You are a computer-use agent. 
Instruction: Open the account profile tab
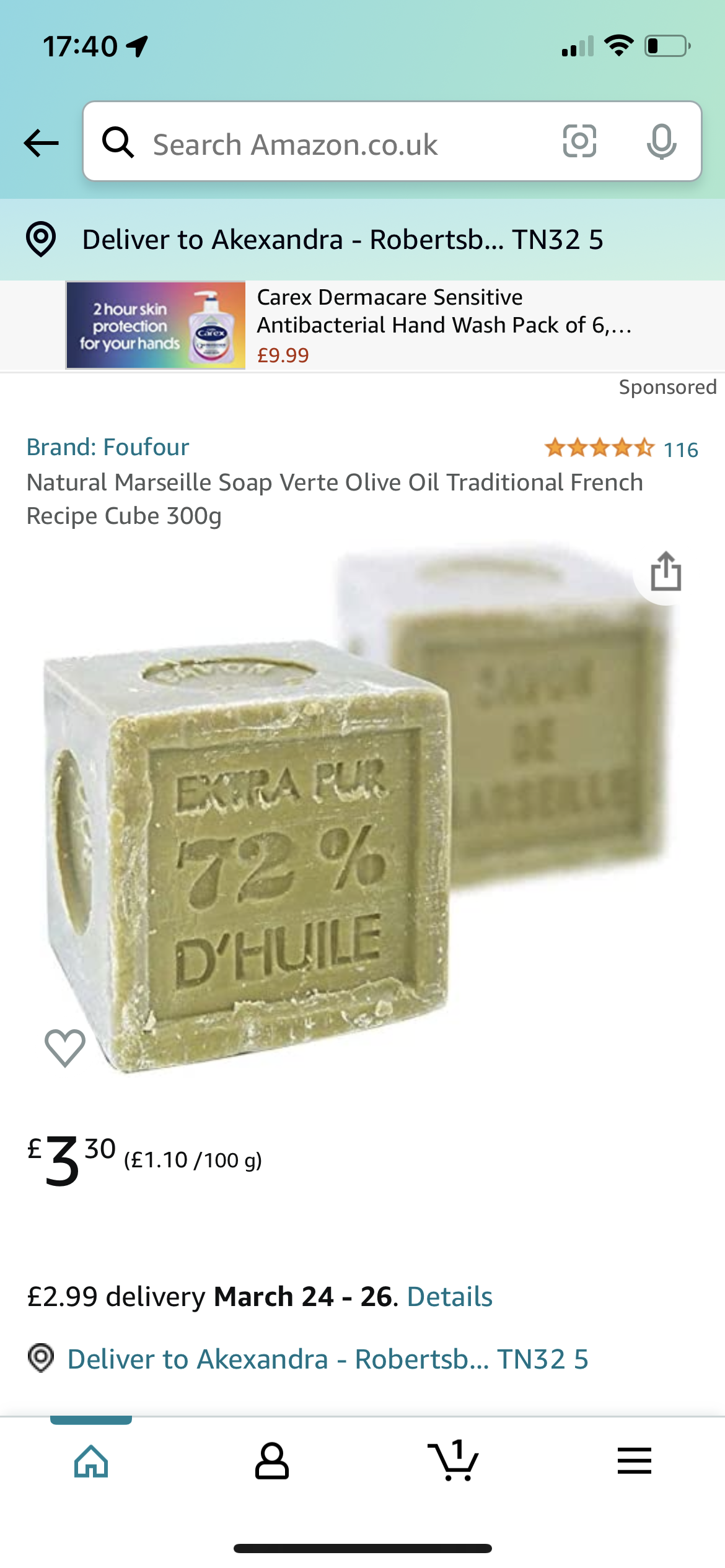(x=272, y=1461)
